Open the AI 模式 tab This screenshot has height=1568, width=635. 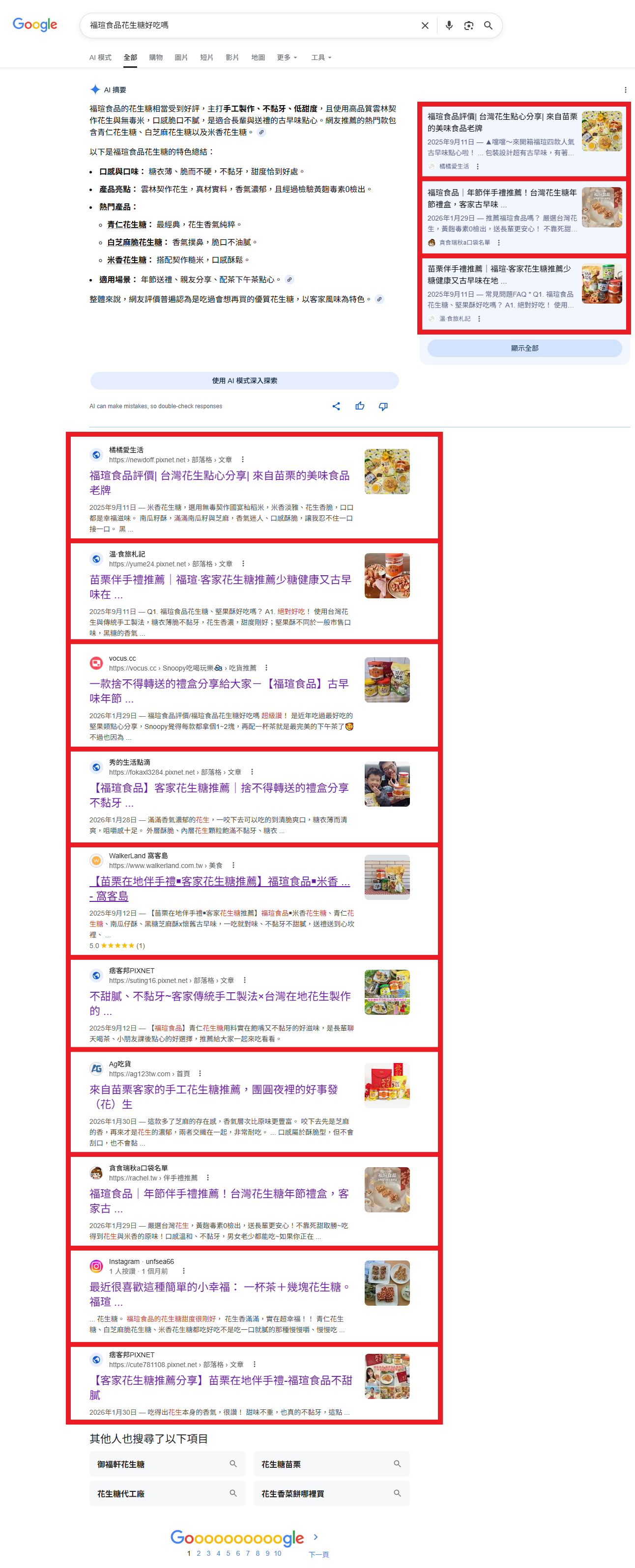click(x=100, y=57)
